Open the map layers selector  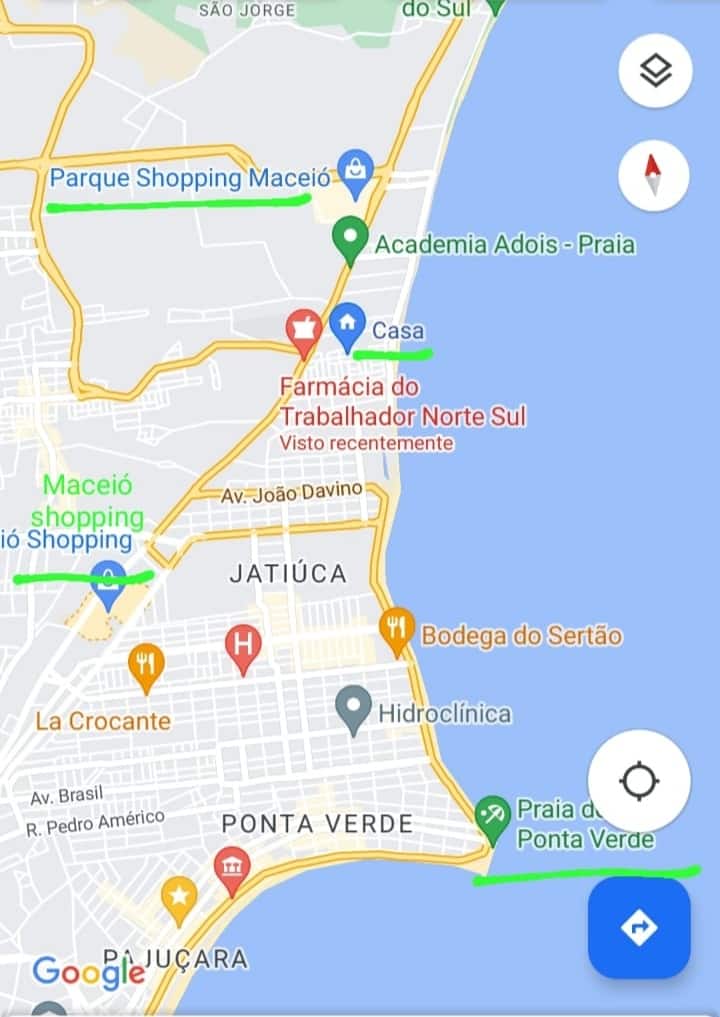click(x=655, y=71)
